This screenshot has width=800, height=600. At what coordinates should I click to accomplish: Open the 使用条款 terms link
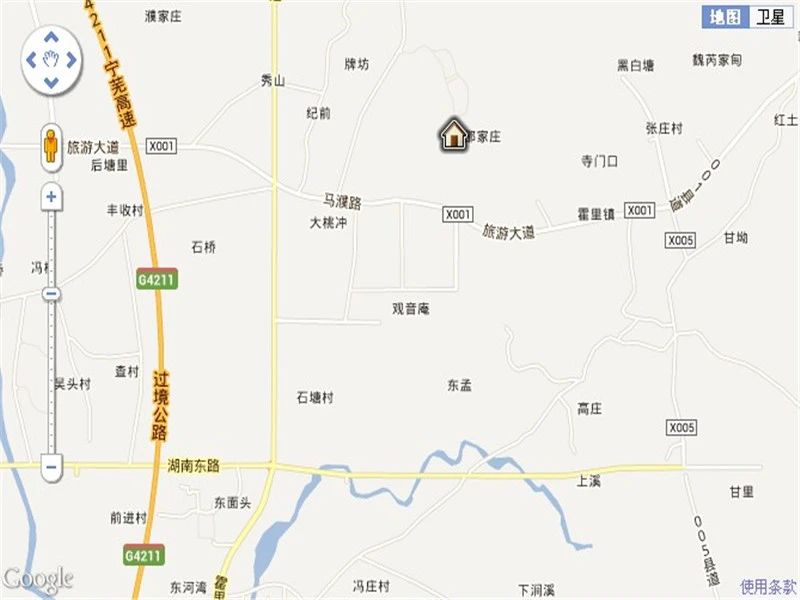768,586
